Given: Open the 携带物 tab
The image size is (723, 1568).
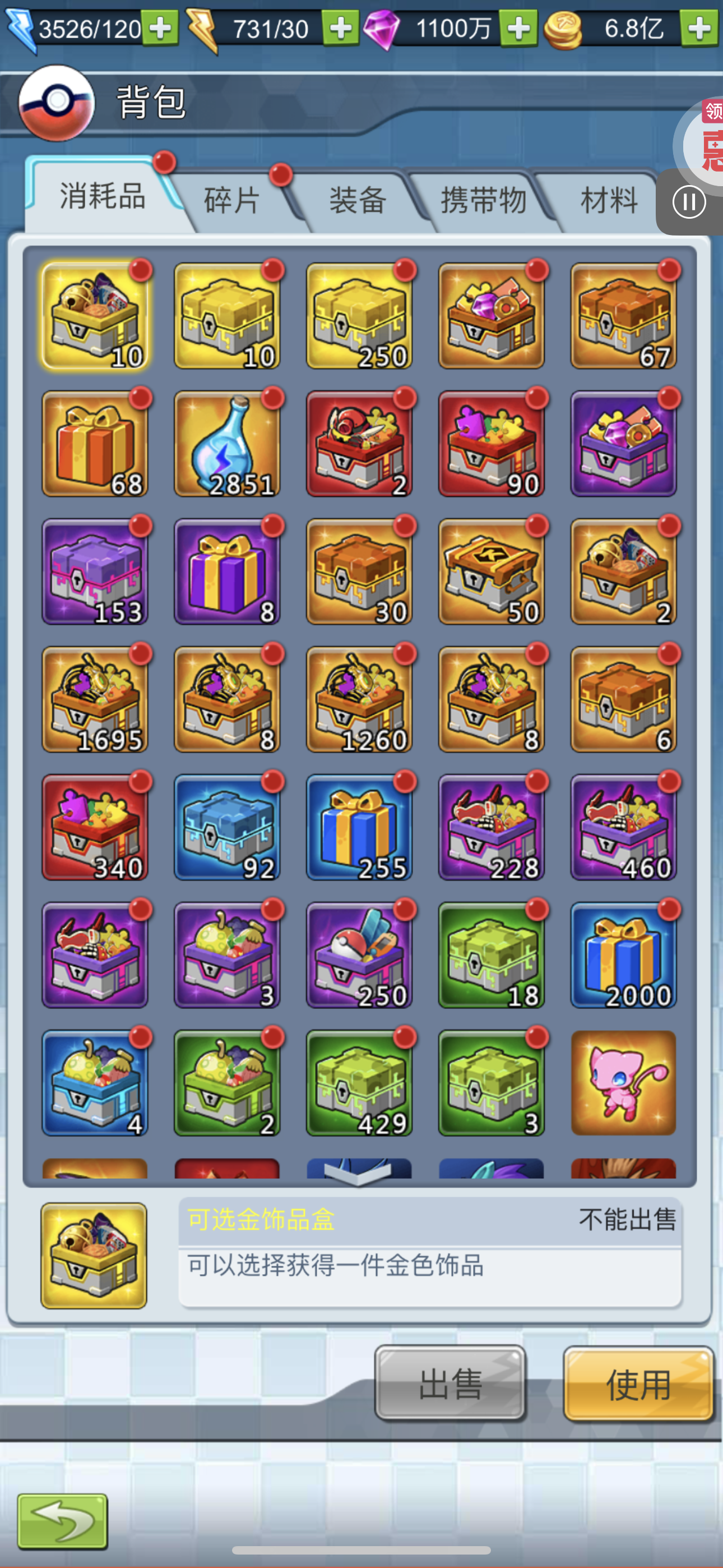Looking at the screenshot, I should point(483,200).
